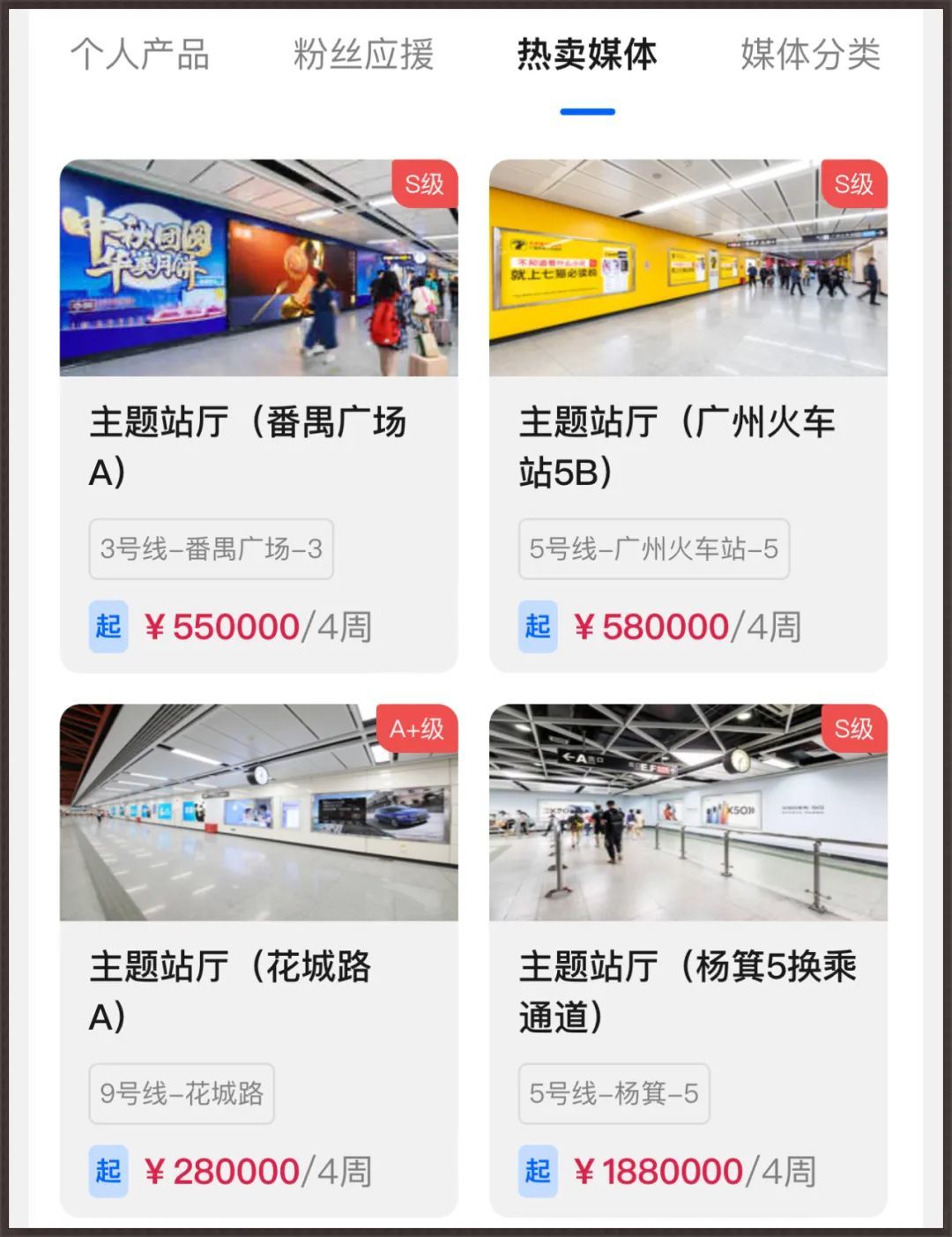This screenshot has width=952, height=1237.
Task: Open the 主题站厅（番禺广场A）card
Action: 258,414
